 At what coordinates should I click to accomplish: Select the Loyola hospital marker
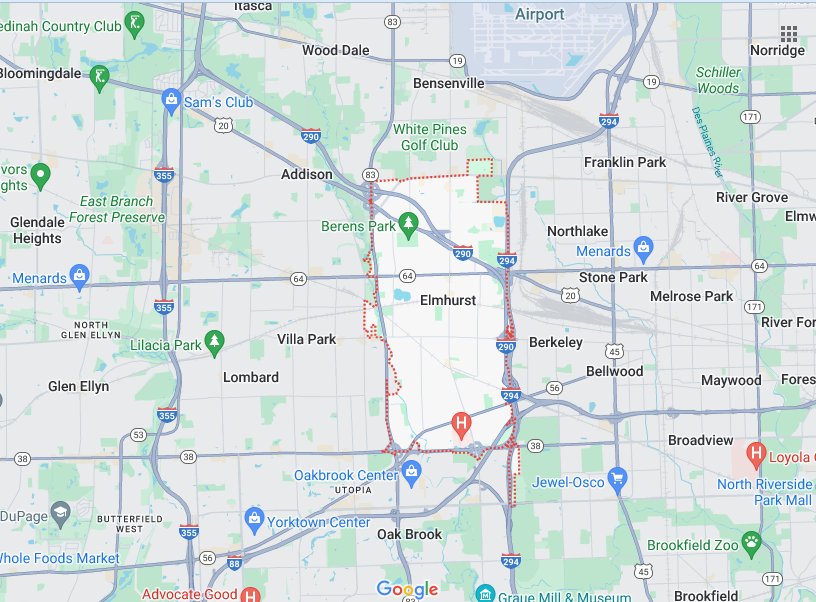coord(755,457)
